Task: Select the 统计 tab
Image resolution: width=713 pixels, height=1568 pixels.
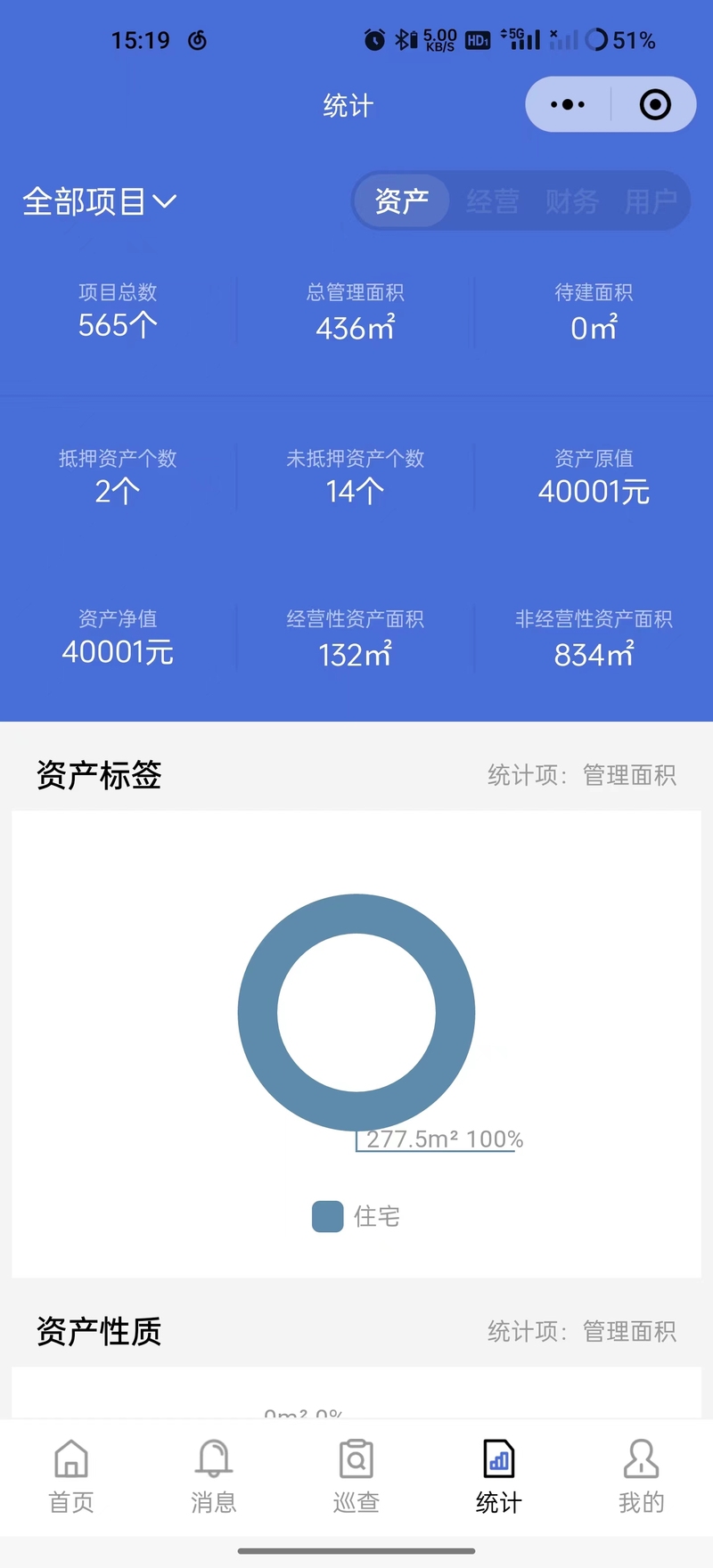Action: click(x=499, y=1476)
